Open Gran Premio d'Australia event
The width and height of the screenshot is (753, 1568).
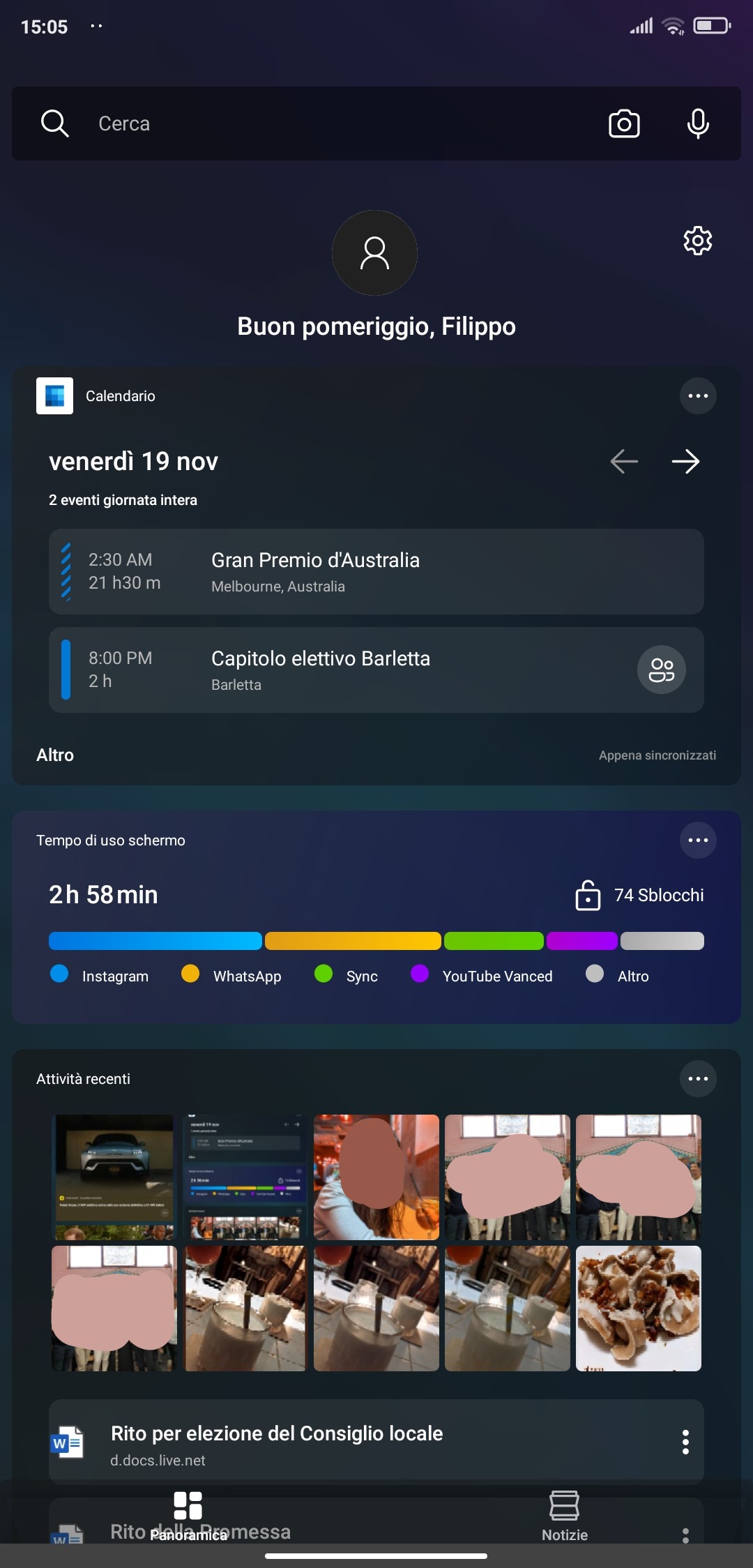pos(376,572)
